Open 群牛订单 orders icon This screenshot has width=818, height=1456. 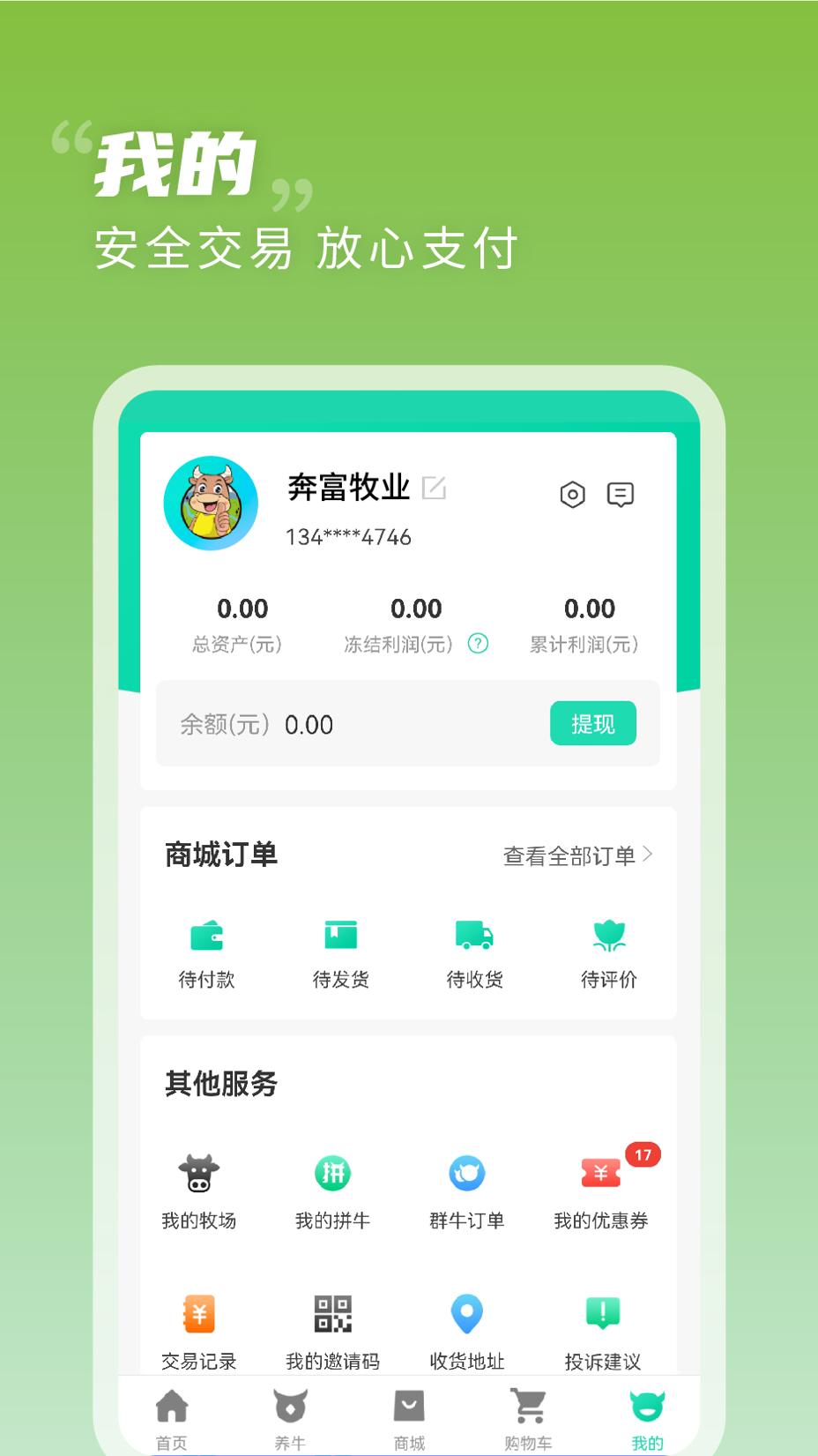tap(465, 1173)
